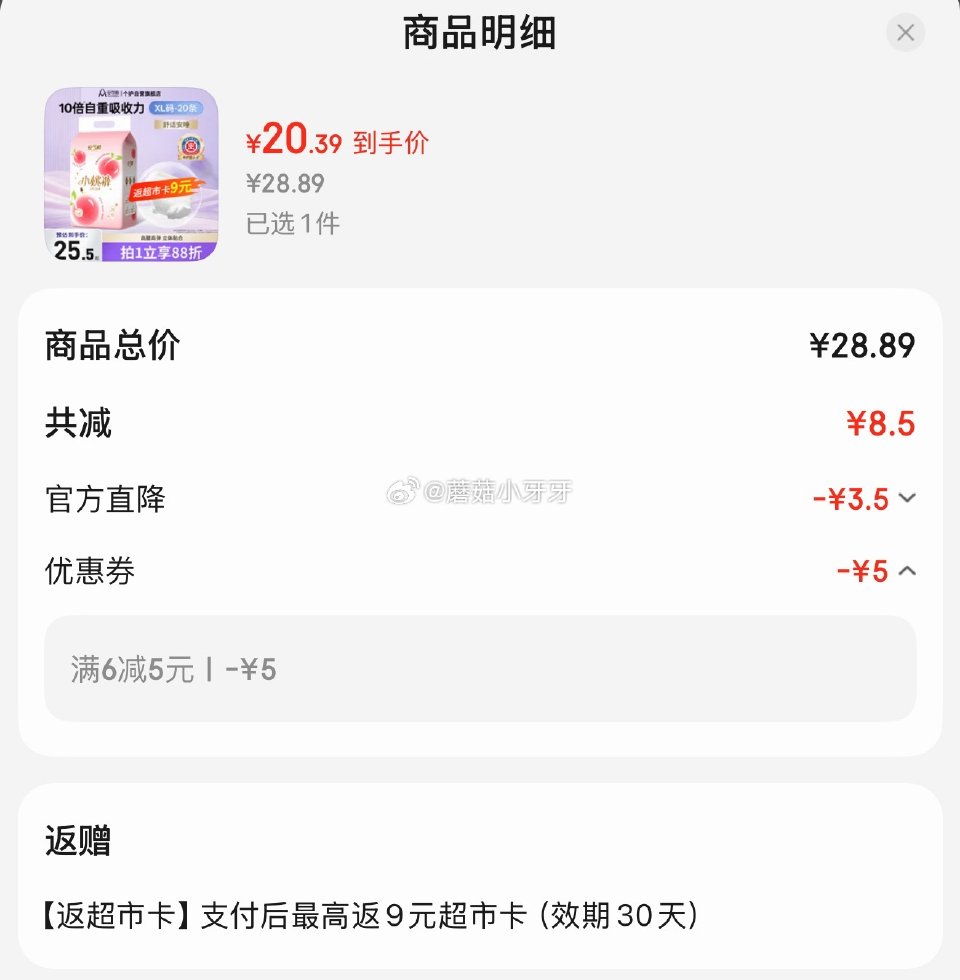
Task: Open the 共减 ¥8.5 discount summary
Action: (x=880, y=423)
